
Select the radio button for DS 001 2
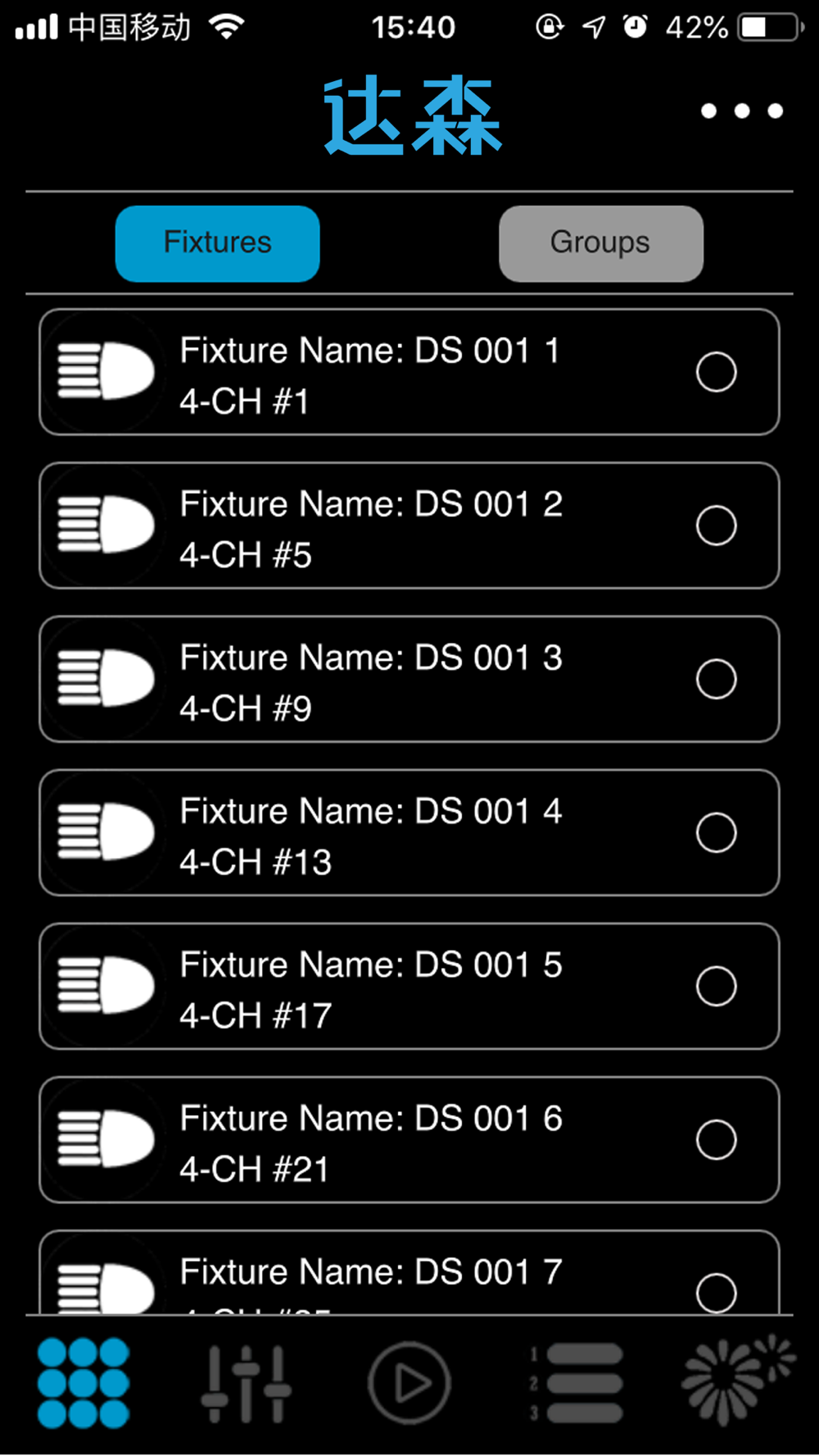717,525
